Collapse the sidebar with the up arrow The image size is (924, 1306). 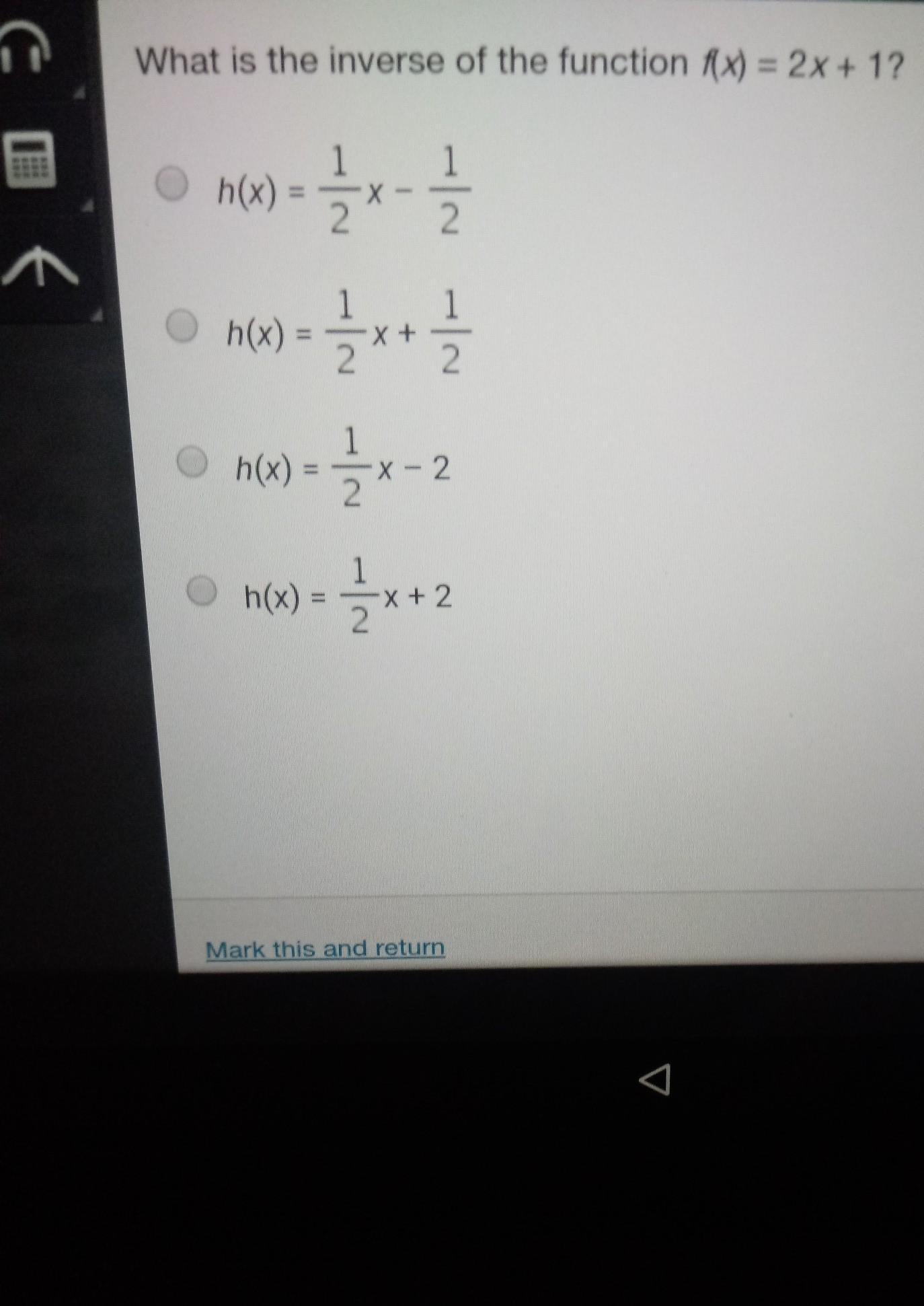pos(40,265)
